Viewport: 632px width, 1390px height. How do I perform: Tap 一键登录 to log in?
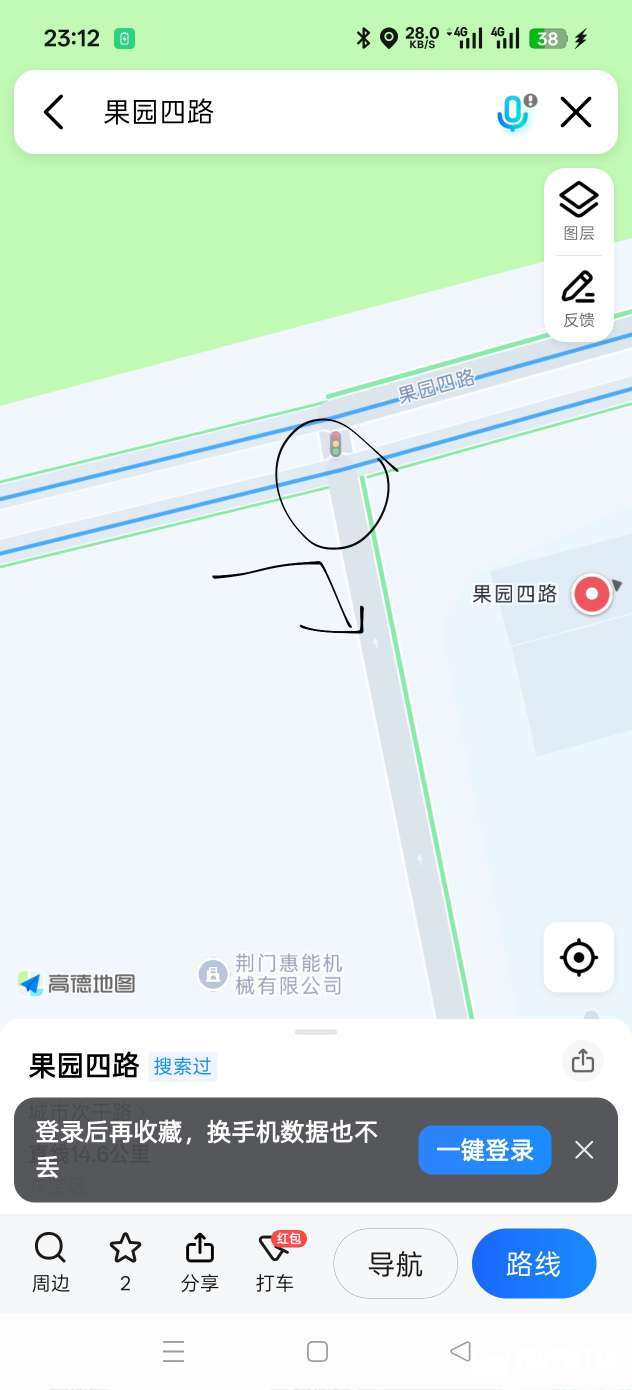[484, 1150]
